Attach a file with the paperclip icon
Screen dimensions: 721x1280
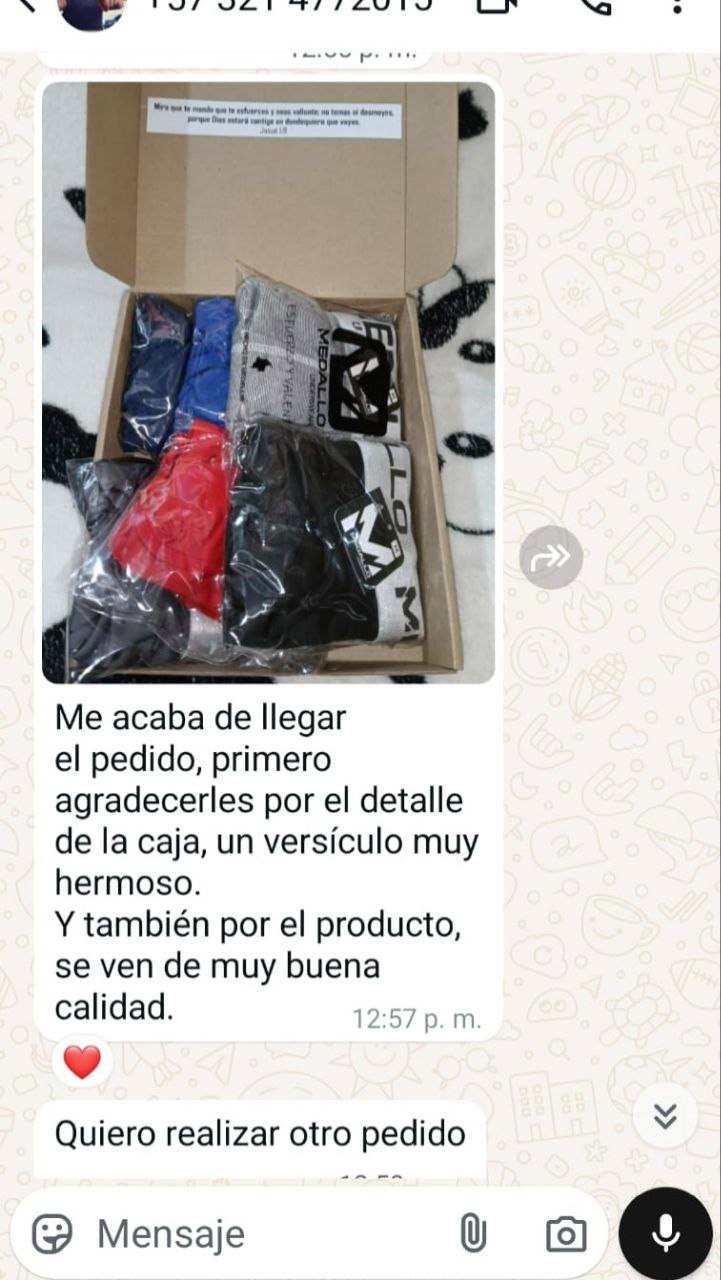[x=472, y=1233]
